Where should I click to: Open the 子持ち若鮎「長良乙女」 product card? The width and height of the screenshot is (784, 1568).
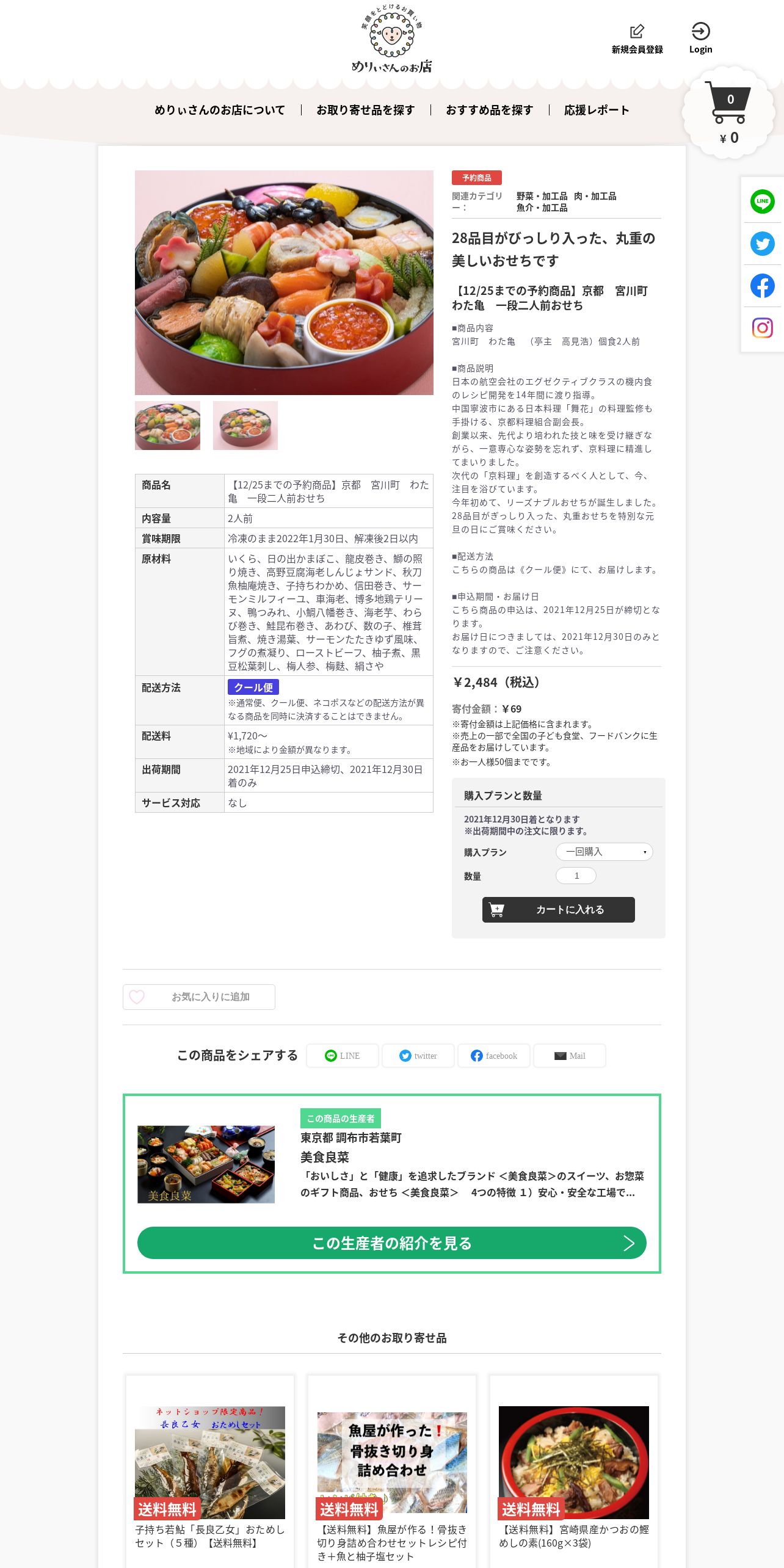[210, 1472]
